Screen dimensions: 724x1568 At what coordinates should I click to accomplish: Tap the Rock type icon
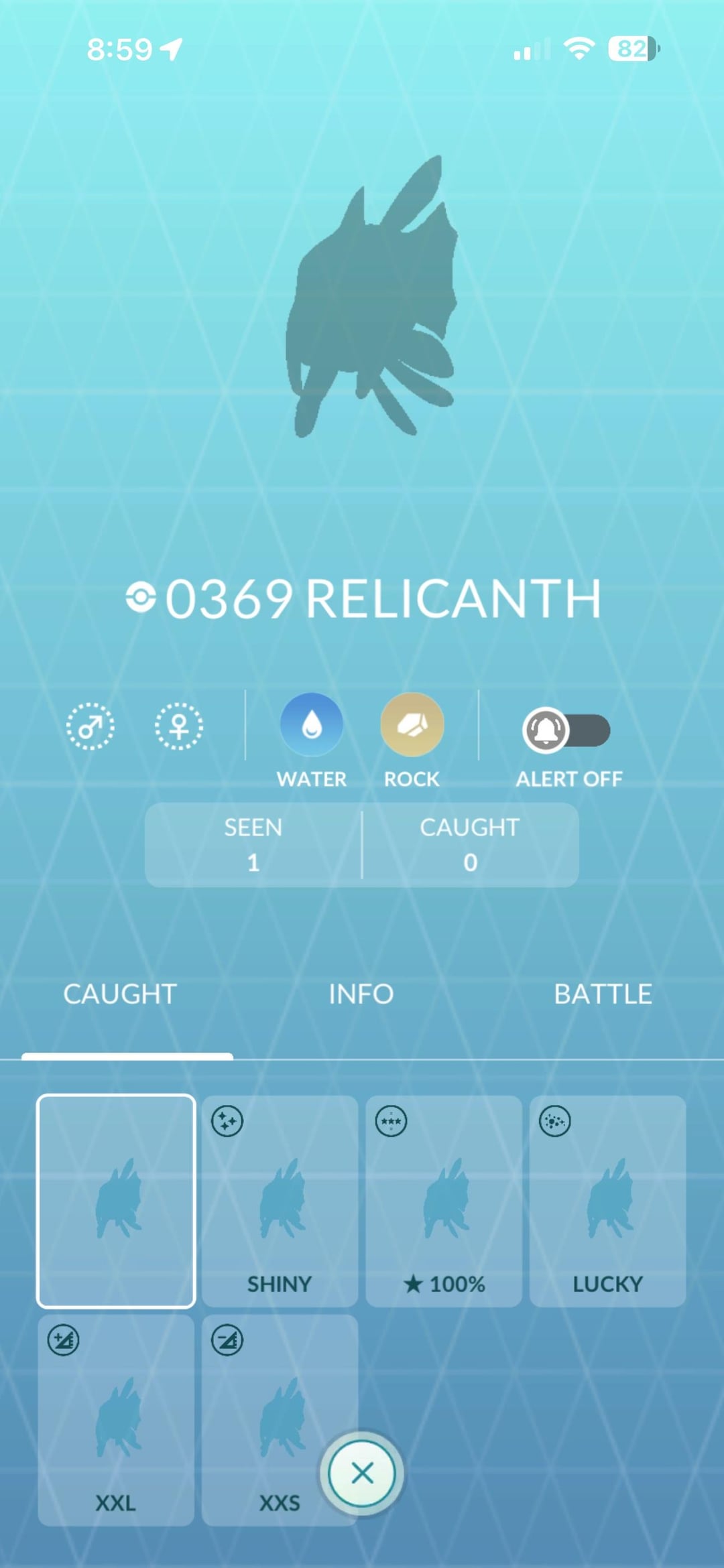412,725
